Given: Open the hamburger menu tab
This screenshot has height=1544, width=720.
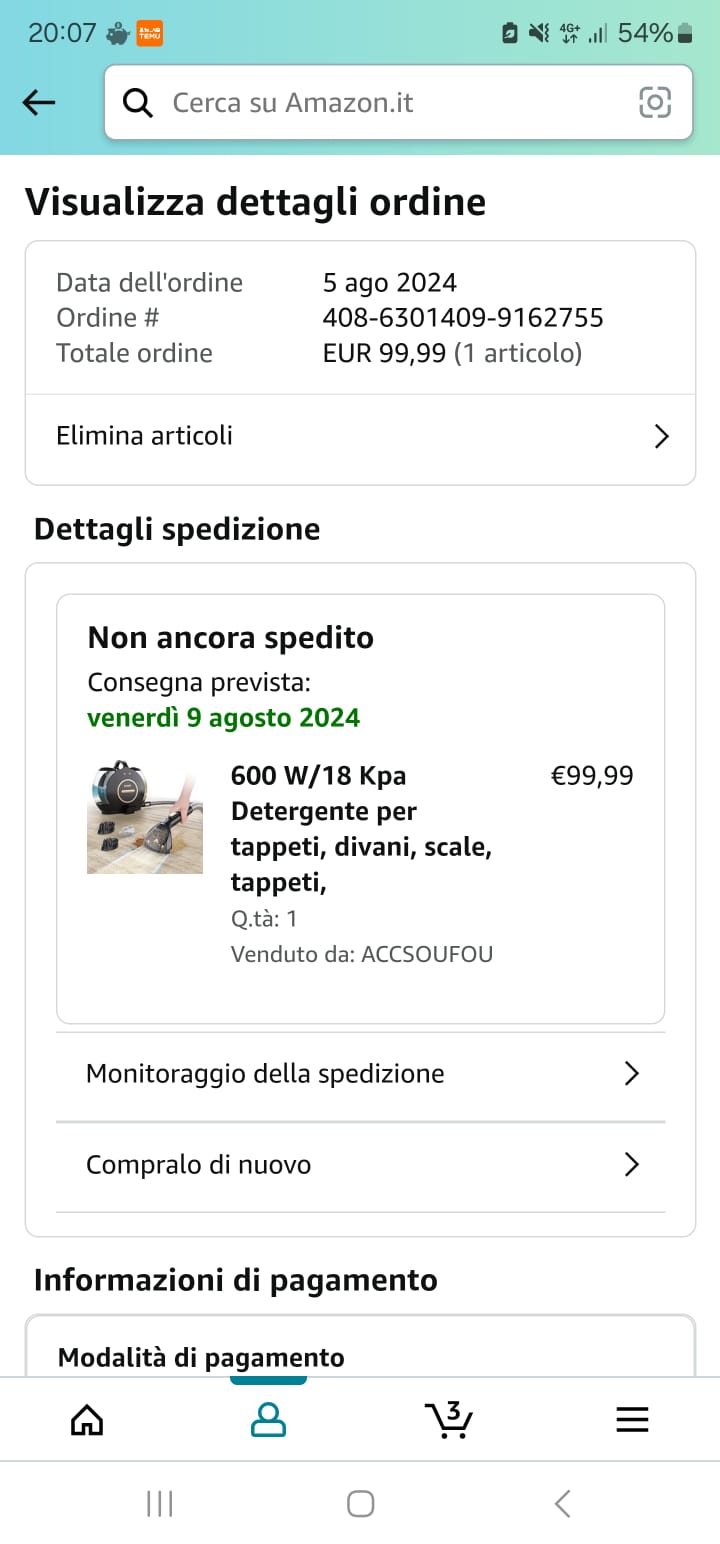Looking at the screenshot, I should click(632, 1419).
